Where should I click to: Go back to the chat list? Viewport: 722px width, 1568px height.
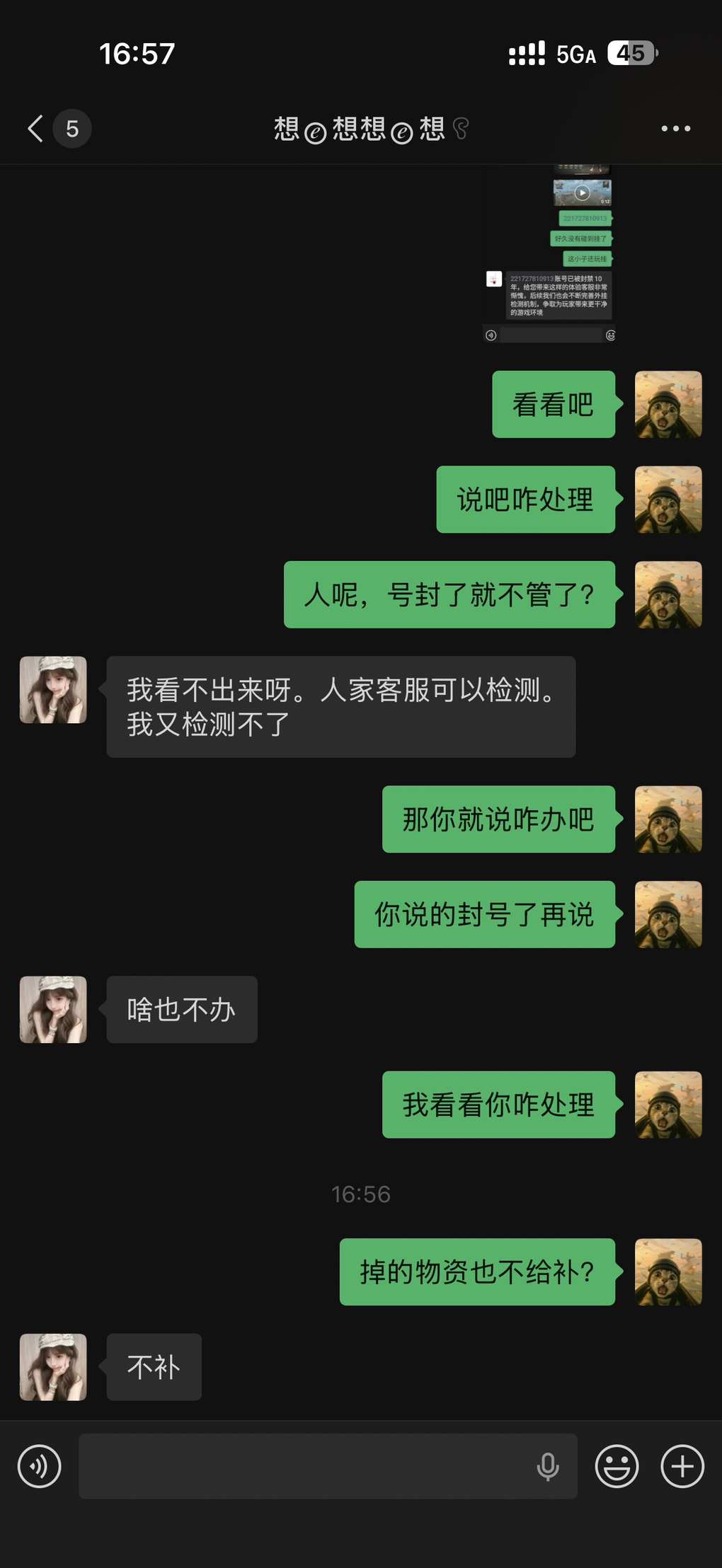pyautogui.click(x=35, y=129)
